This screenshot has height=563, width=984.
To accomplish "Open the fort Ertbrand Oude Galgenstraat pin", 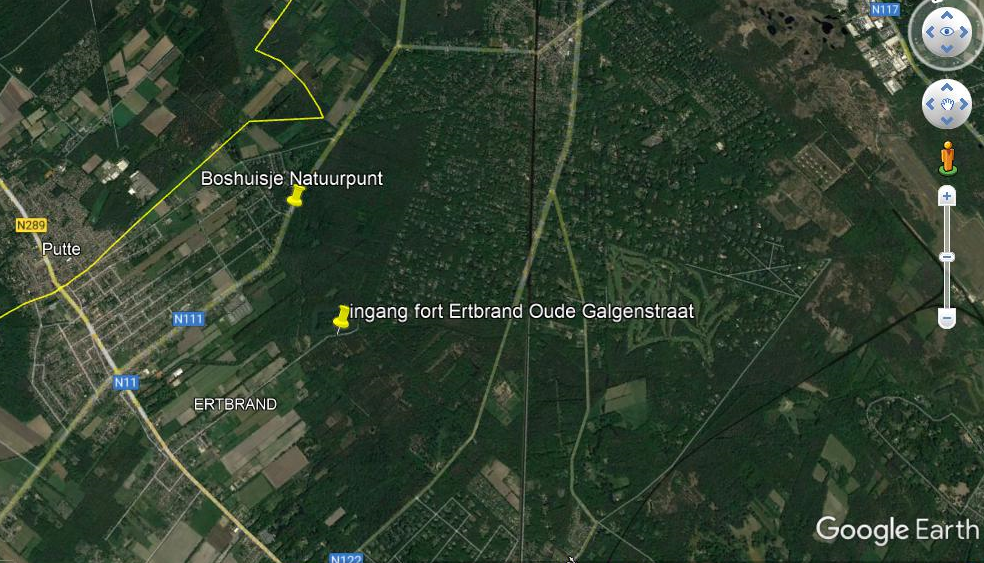I will tap(342, 318).
